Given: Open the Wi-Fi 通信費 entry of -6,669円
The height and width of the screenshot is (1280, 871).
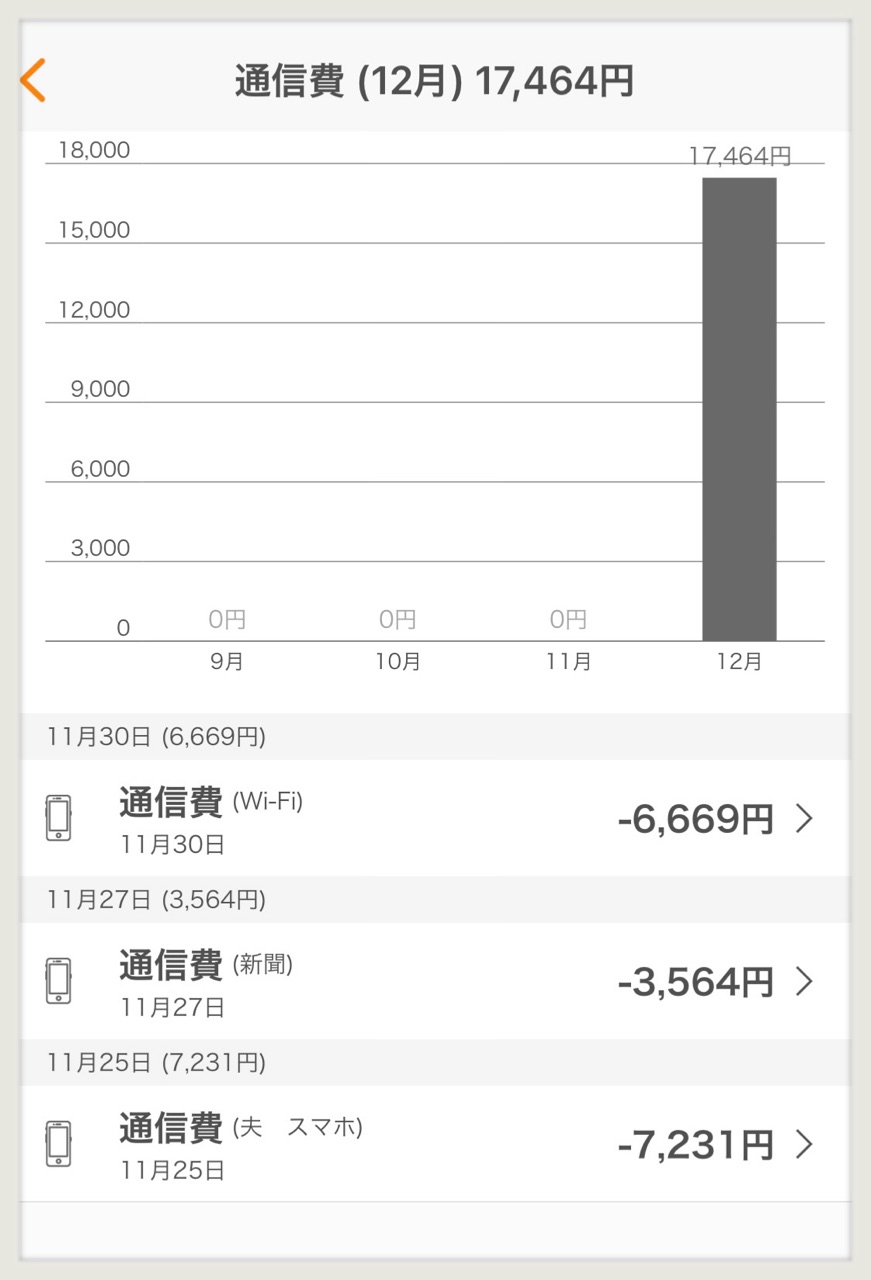Looking at the screenshot, I should (435, 819).
